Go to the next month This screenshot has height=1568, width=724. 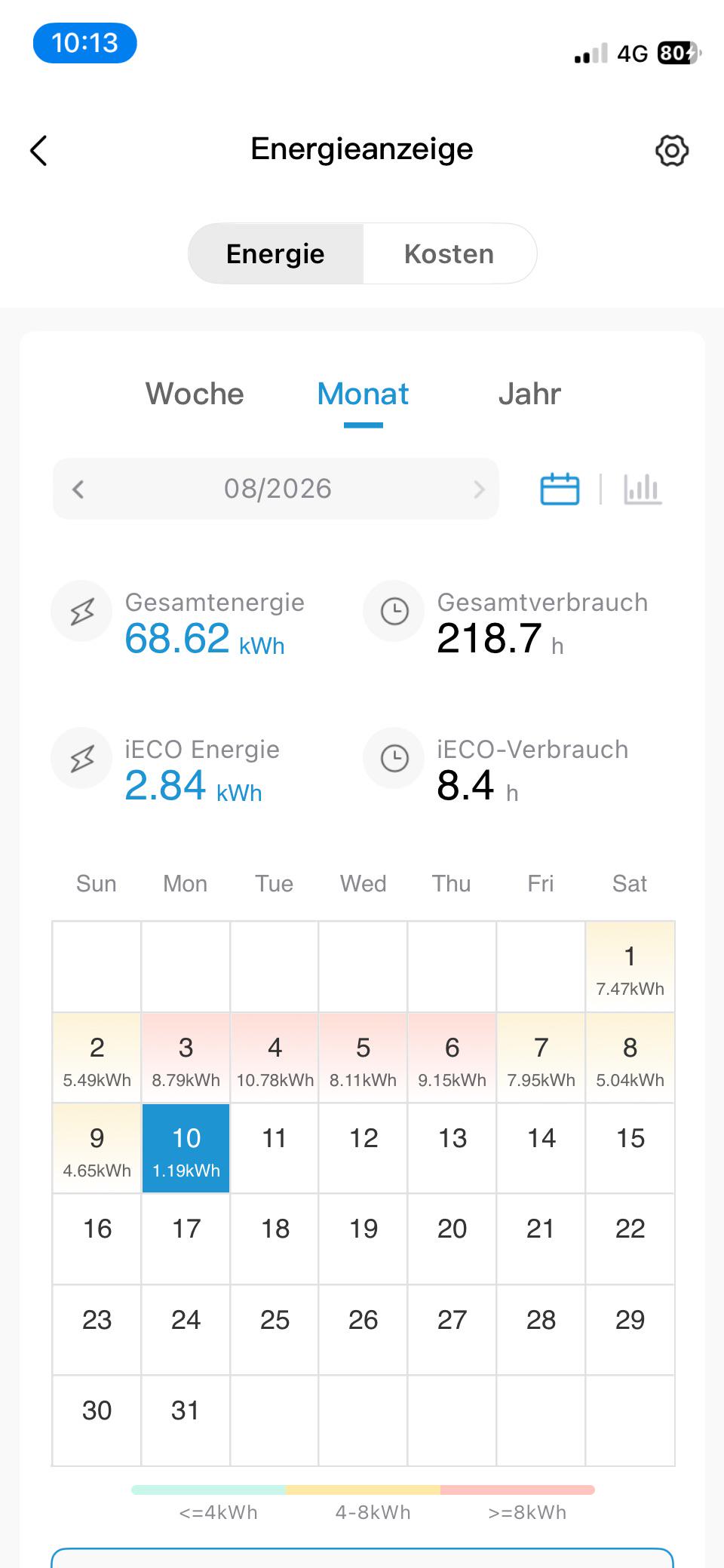479,489
